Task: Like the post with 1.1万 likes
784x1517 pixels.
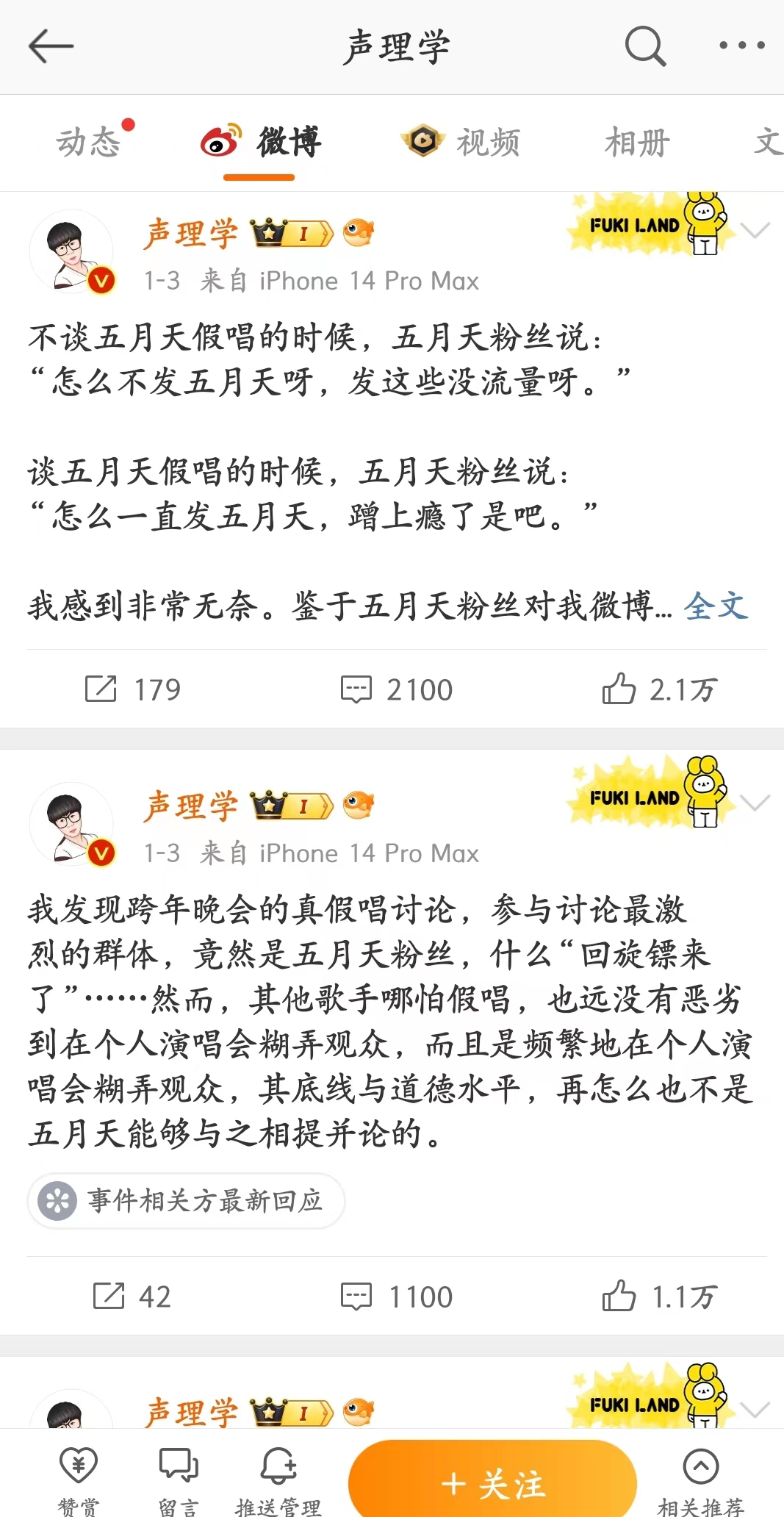Action: pos(659,1297)
